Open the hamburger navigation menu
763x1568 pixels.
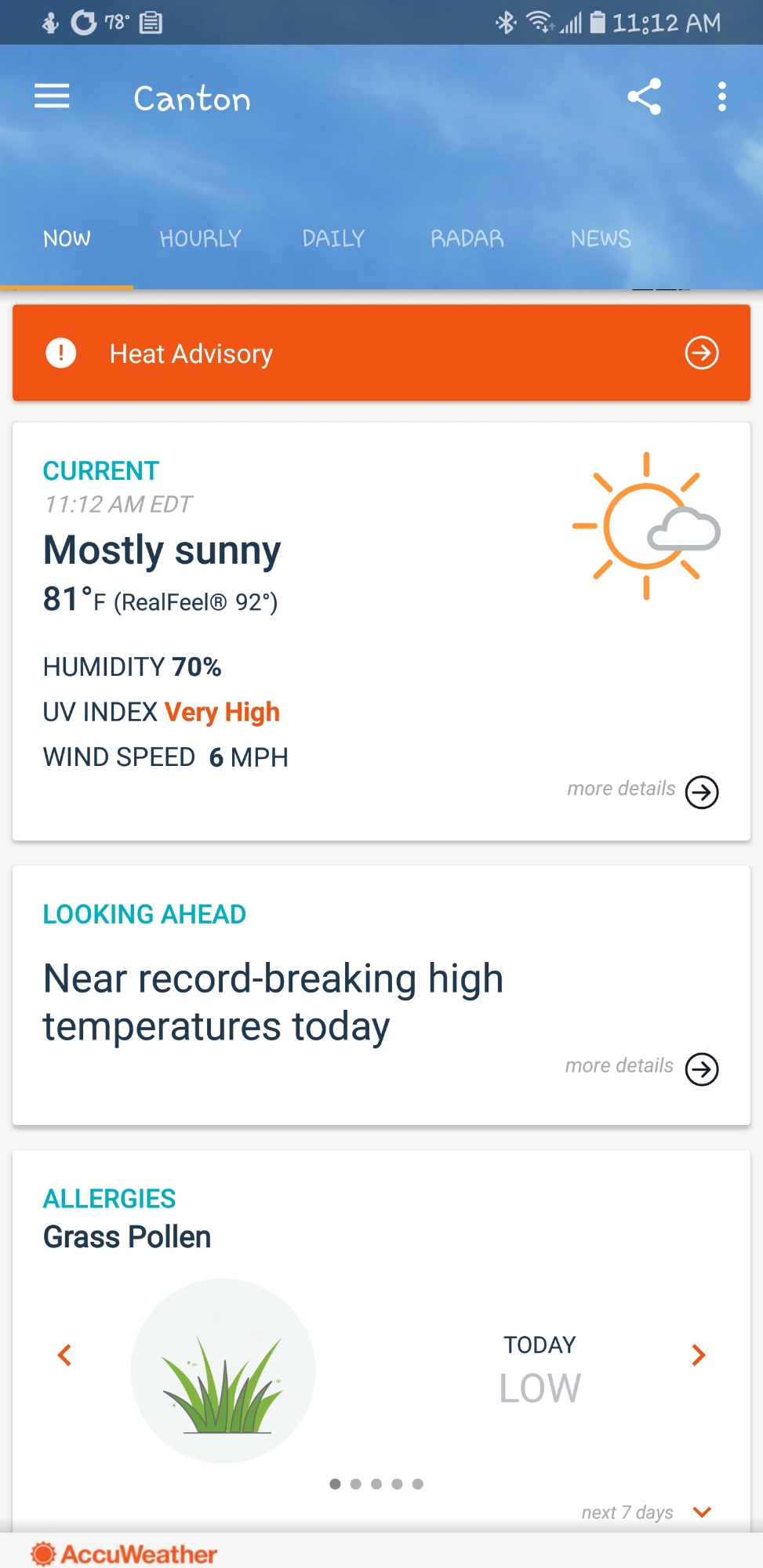52,97
